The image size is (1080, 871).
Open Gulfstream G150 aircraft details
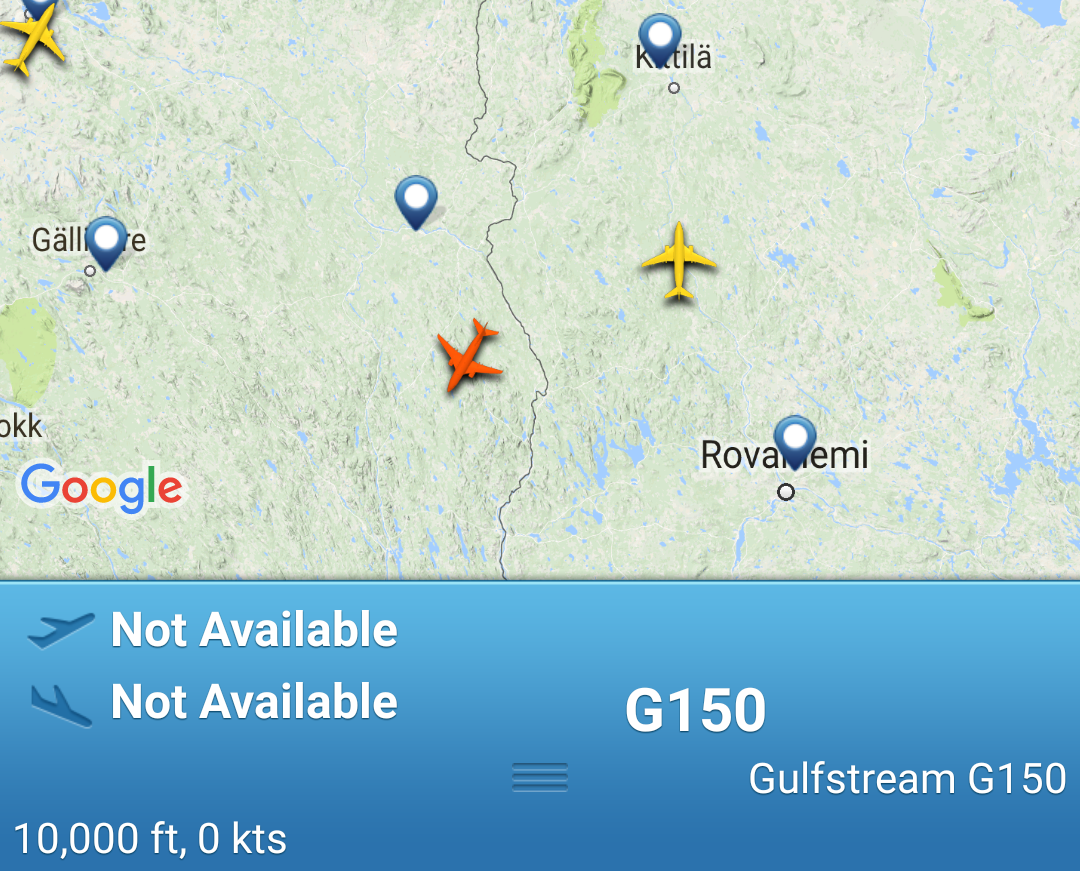click(x=906, y=778)
